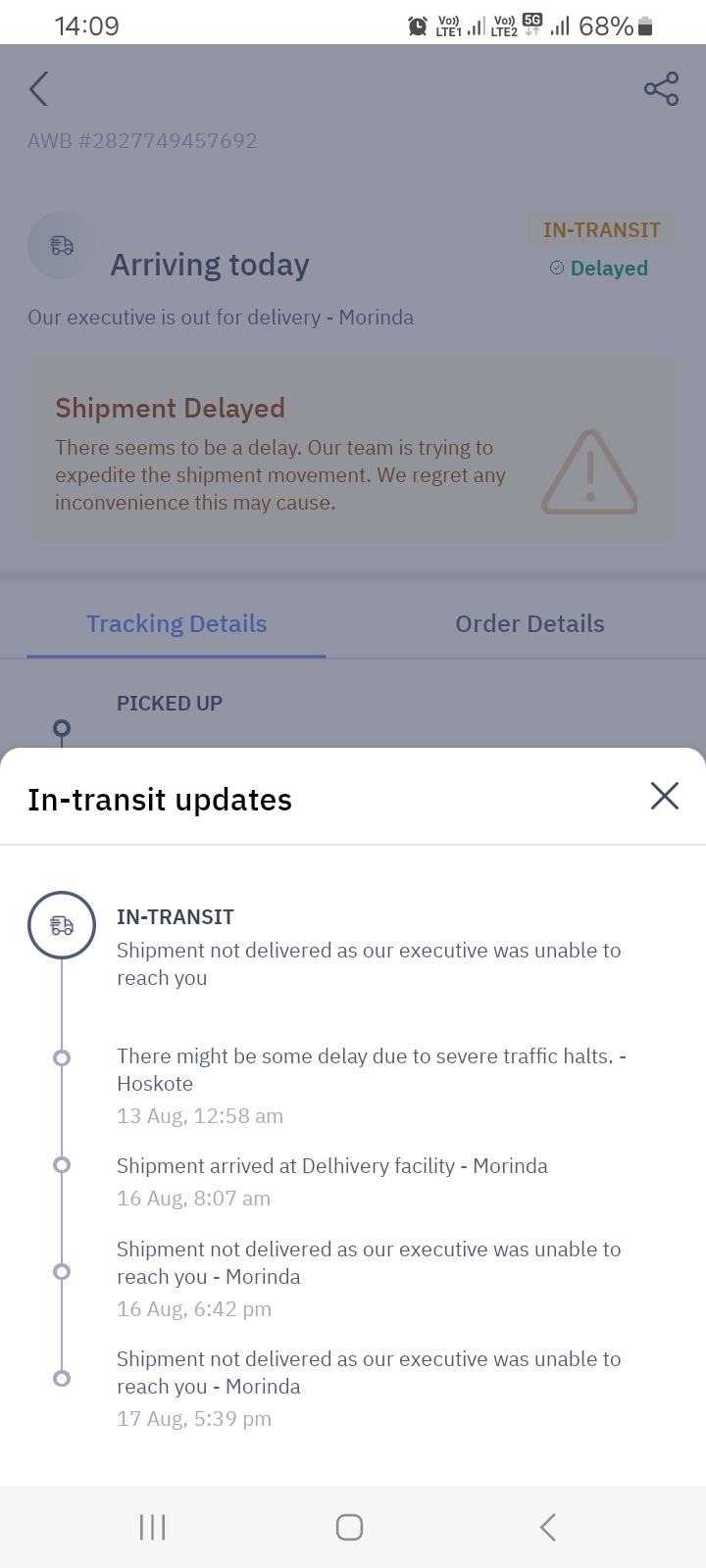This screenshot has height=1568, width=706.
Task: Go to the home screen
Action: click(x=349, y=1527)
